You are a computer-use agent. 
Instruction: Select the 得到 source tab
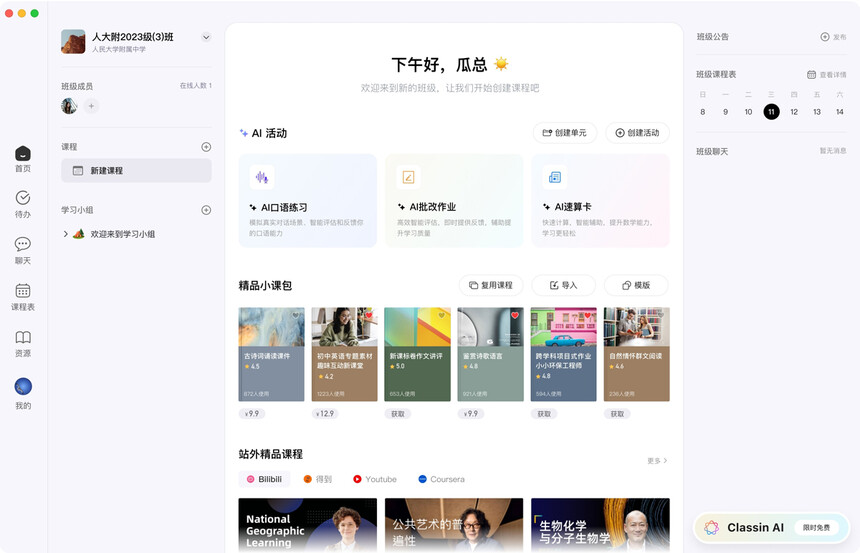(317, 479)
